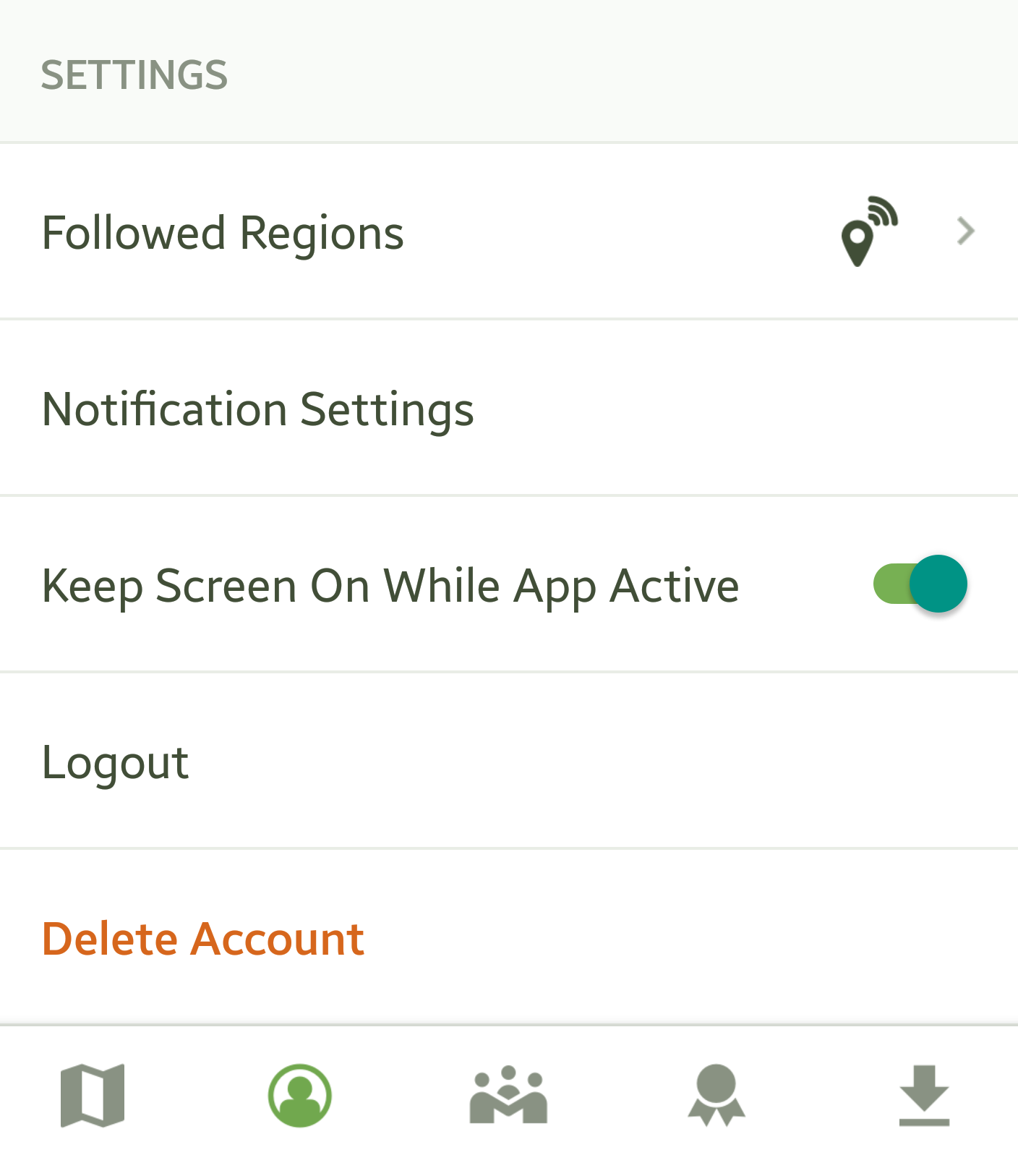The height and width of the screenshot is (1176, 1018).
Task: Open the profile tab
Action: point(300,1095)
